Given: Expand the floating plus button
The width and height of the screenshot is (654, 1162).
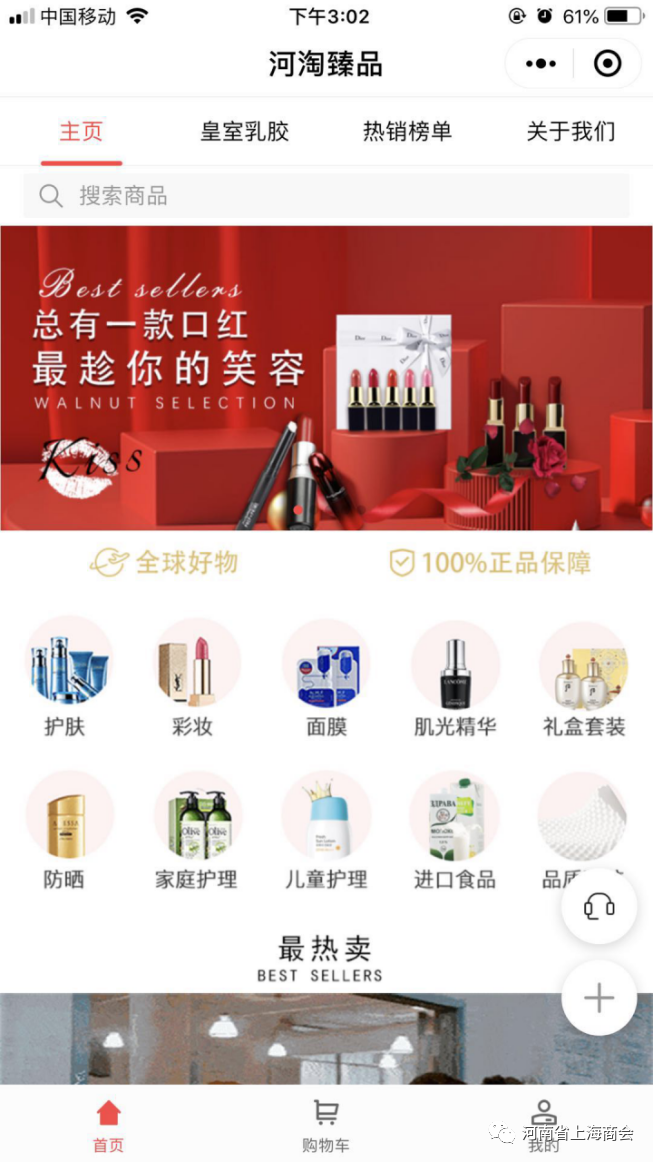Looking at the screenshot, I should [x=598, y=998].
